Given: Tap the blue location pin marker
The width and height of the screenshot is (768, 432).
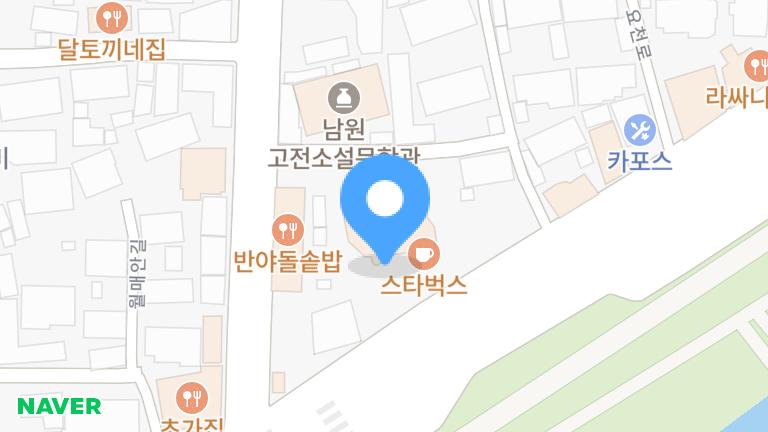Looking at the screenshot, I should click(385, 203).
